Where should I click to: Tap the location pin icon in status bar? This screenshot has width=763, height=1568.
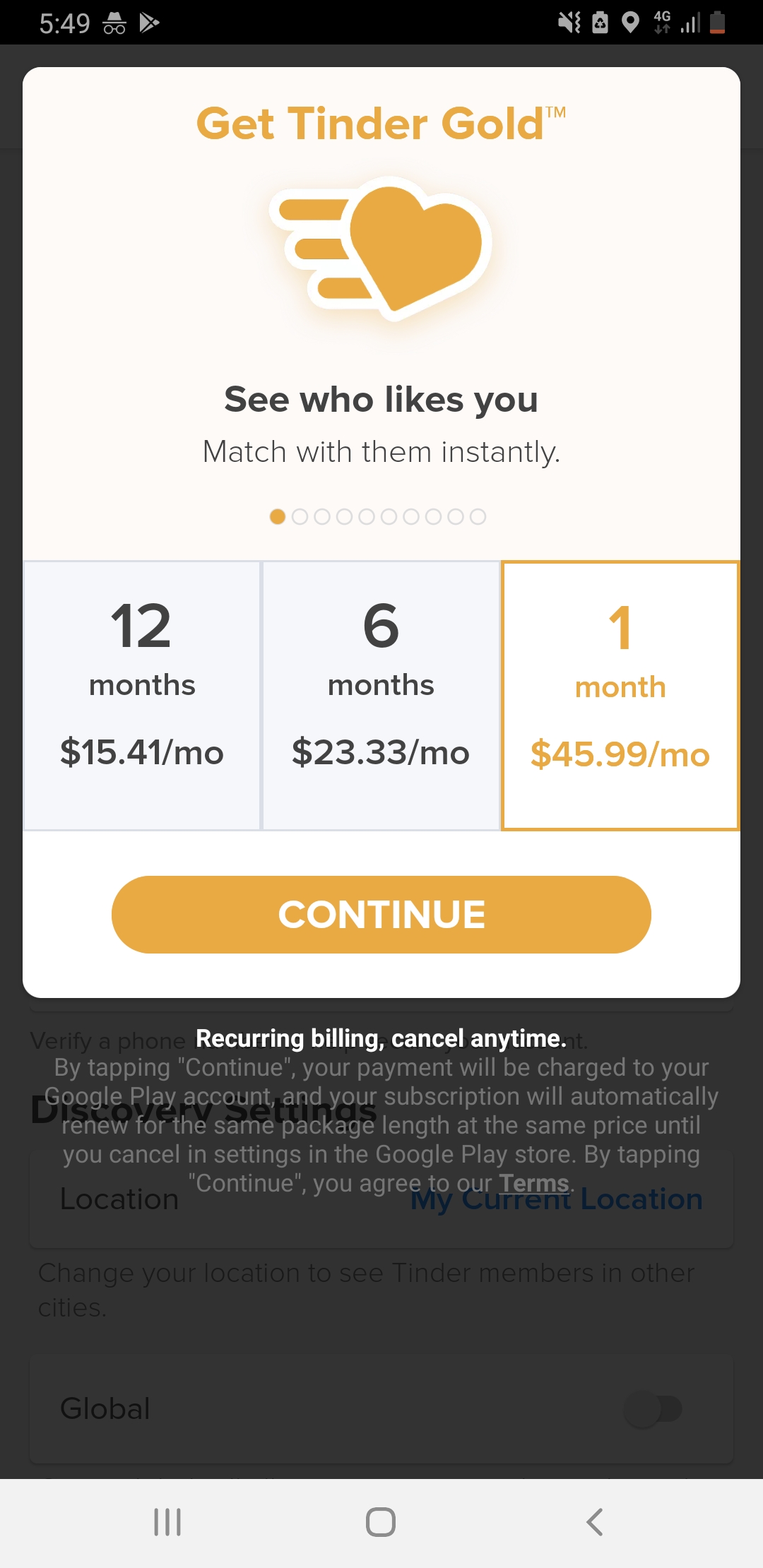[631, 23]
